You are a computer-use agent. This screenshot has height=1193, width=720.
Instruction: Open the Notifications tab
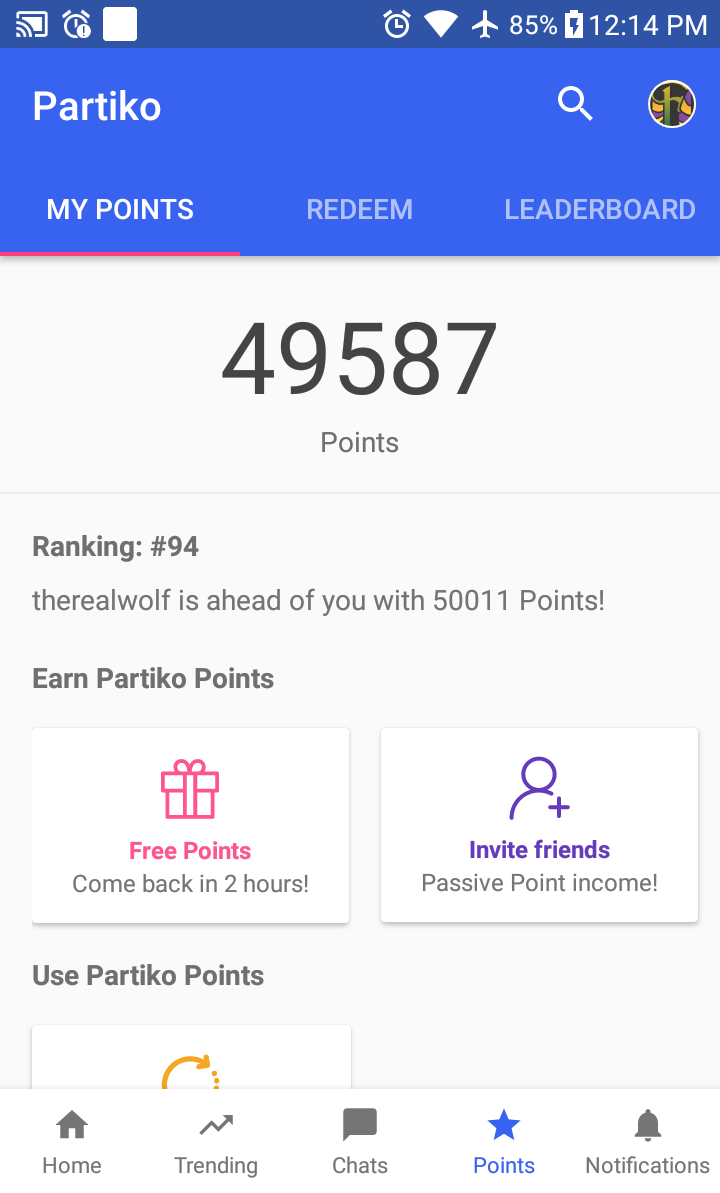647,1142
